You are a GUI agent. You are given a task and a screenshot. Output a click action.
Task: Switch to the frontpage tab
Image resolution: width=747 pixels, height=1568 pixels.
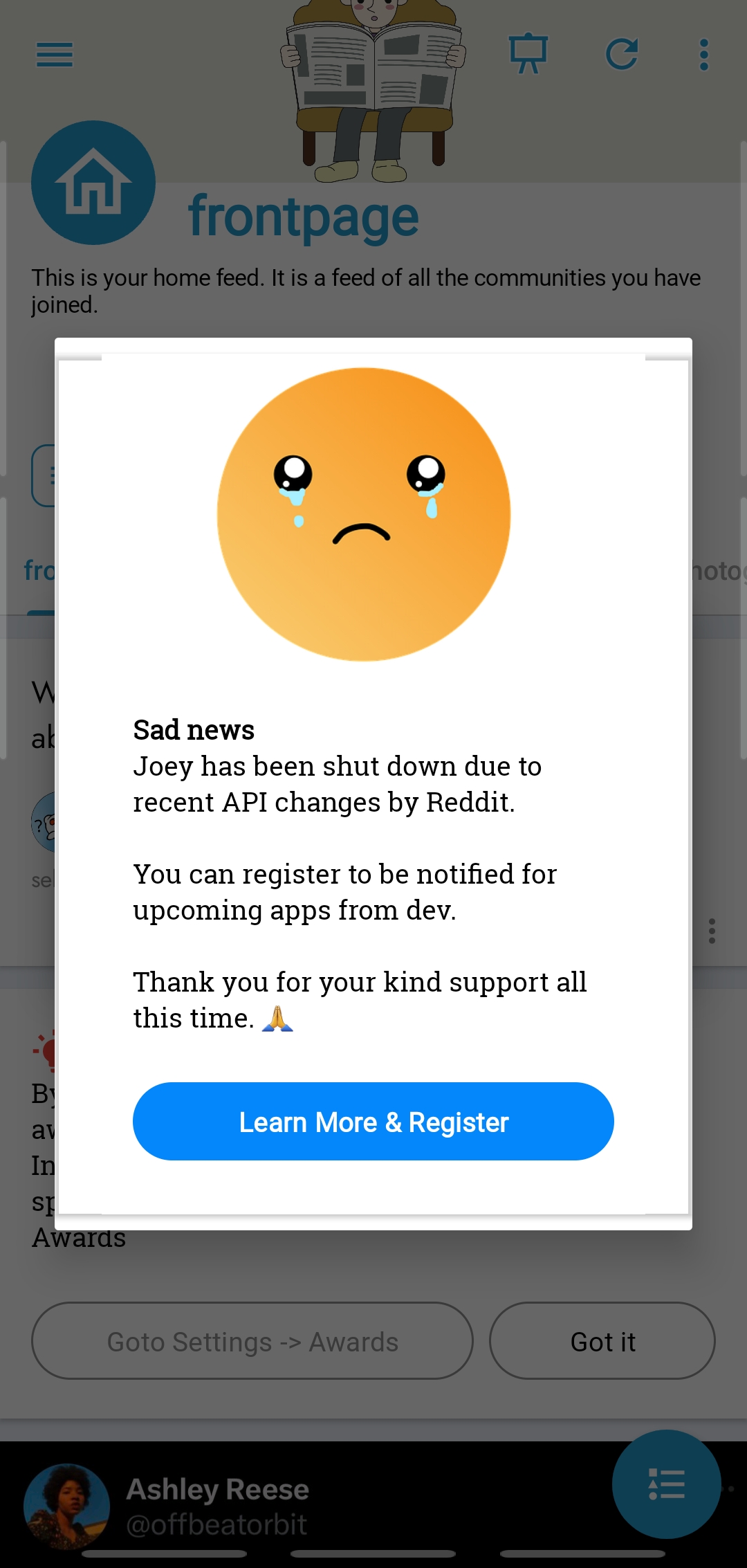coord(39,570)
